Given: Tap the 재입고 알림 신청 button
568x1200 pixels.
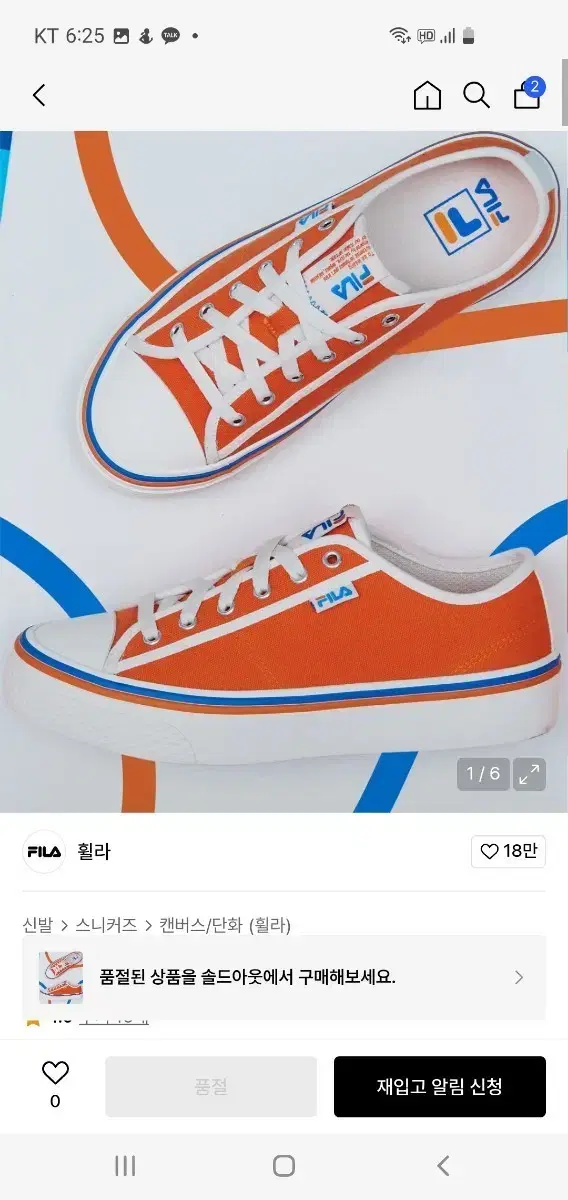Looking at the screenshot, I should click(440, 1086).
